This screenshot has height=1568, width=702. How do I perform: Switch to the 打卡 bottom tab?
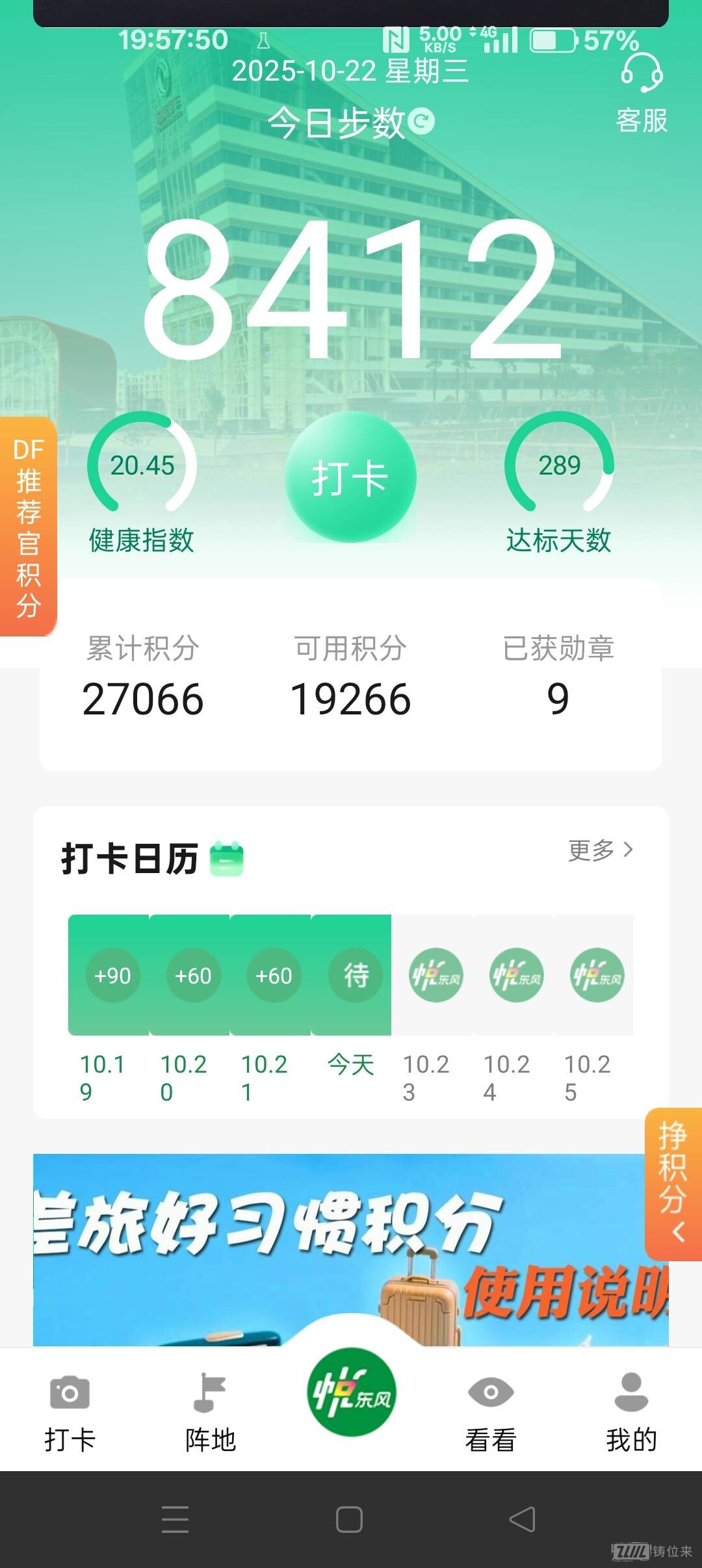click(70, 1412)
